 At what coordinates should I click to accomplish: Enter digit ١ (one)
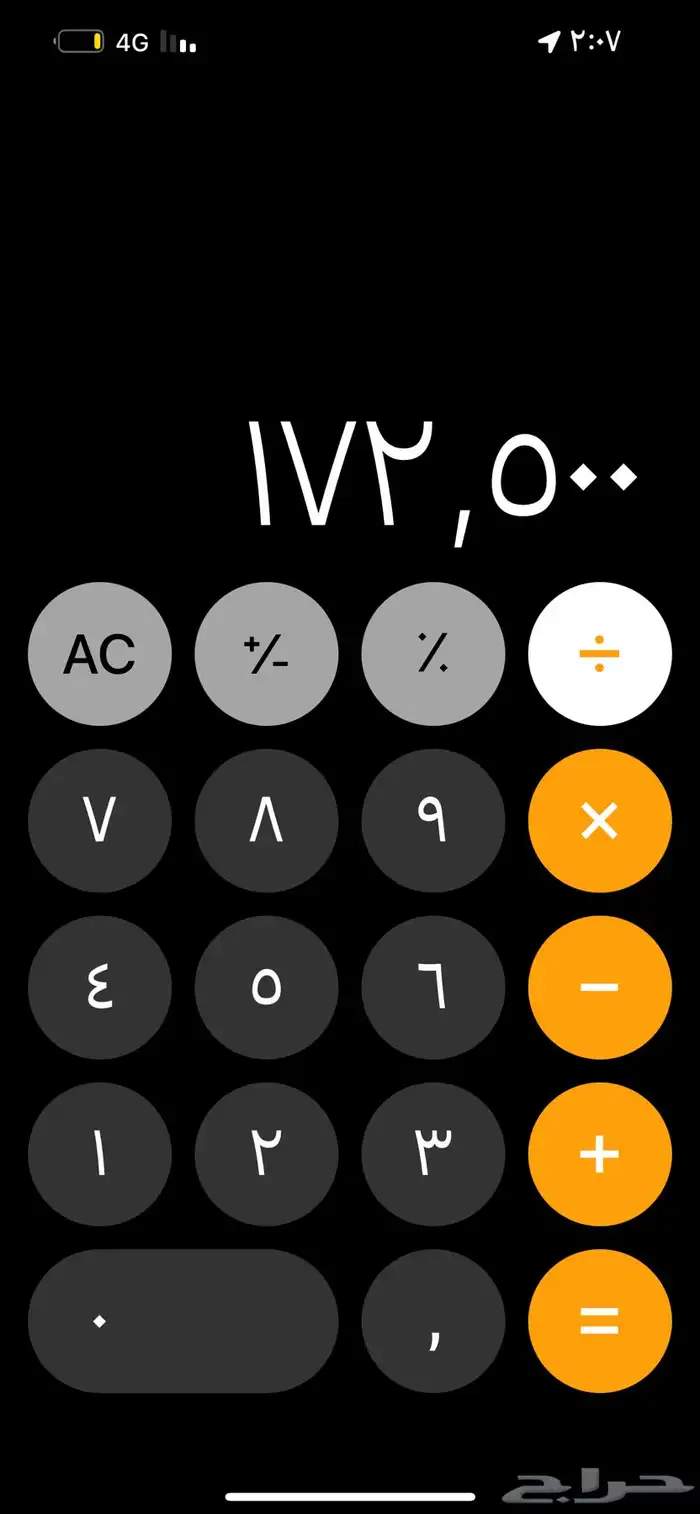pyautogui.click(x=100, y=1154)
